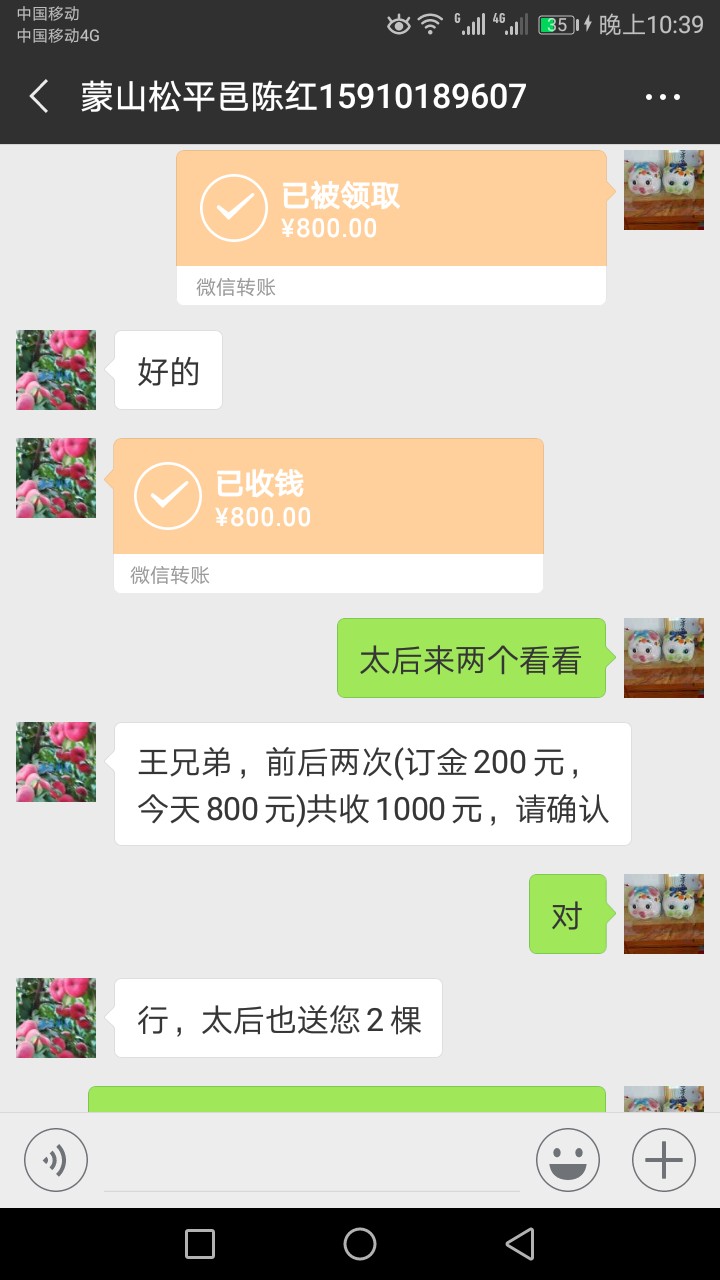Open the emoji picker

pyautogui.click(x=568, y=1160)
